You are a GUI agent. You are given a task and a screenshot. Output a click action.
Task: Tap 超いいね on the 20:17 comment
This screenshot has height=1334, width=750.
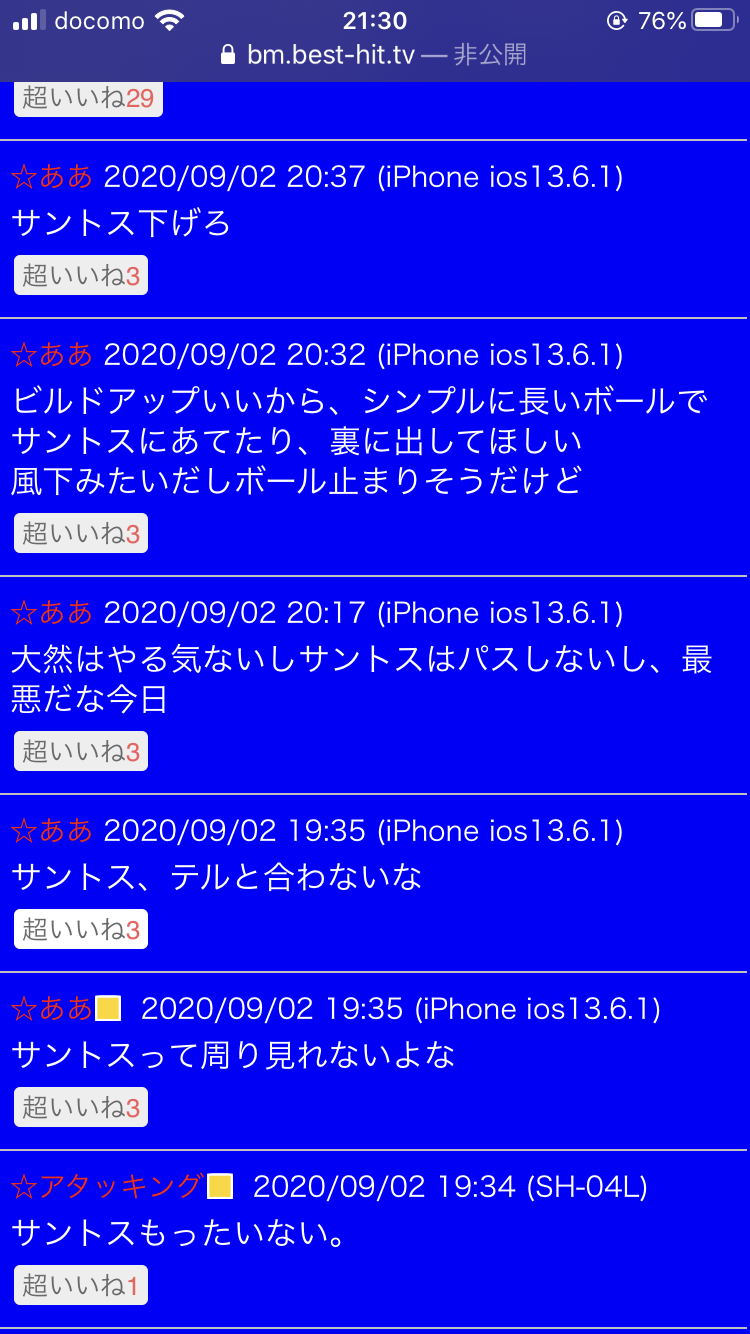click(81, 752)
